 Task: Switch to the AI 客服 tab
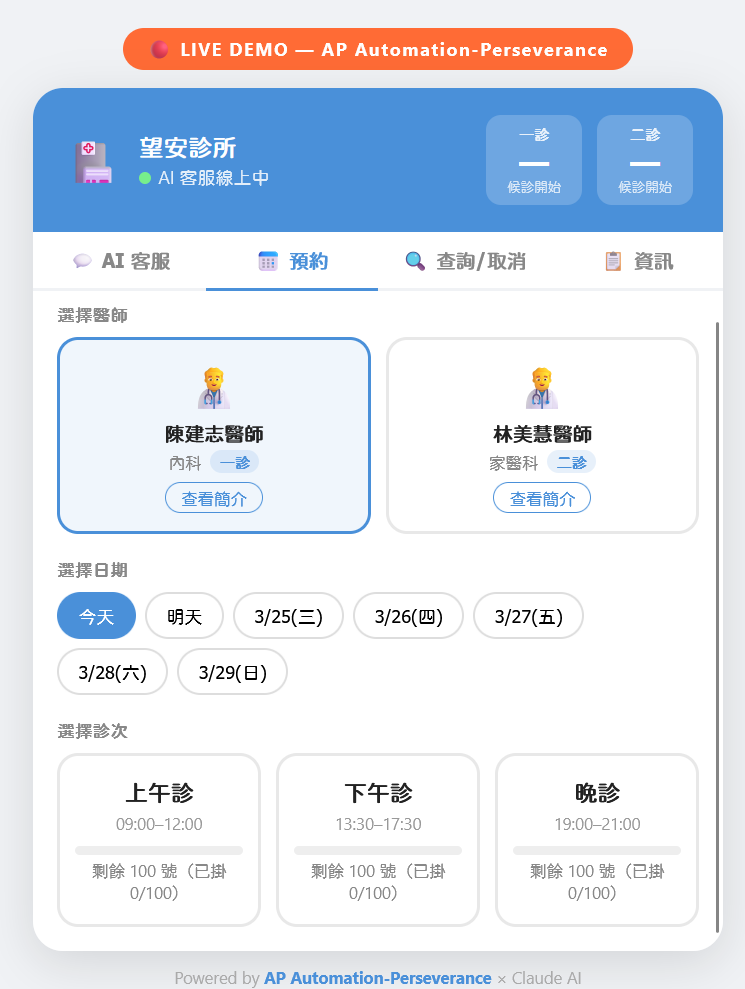120,259
